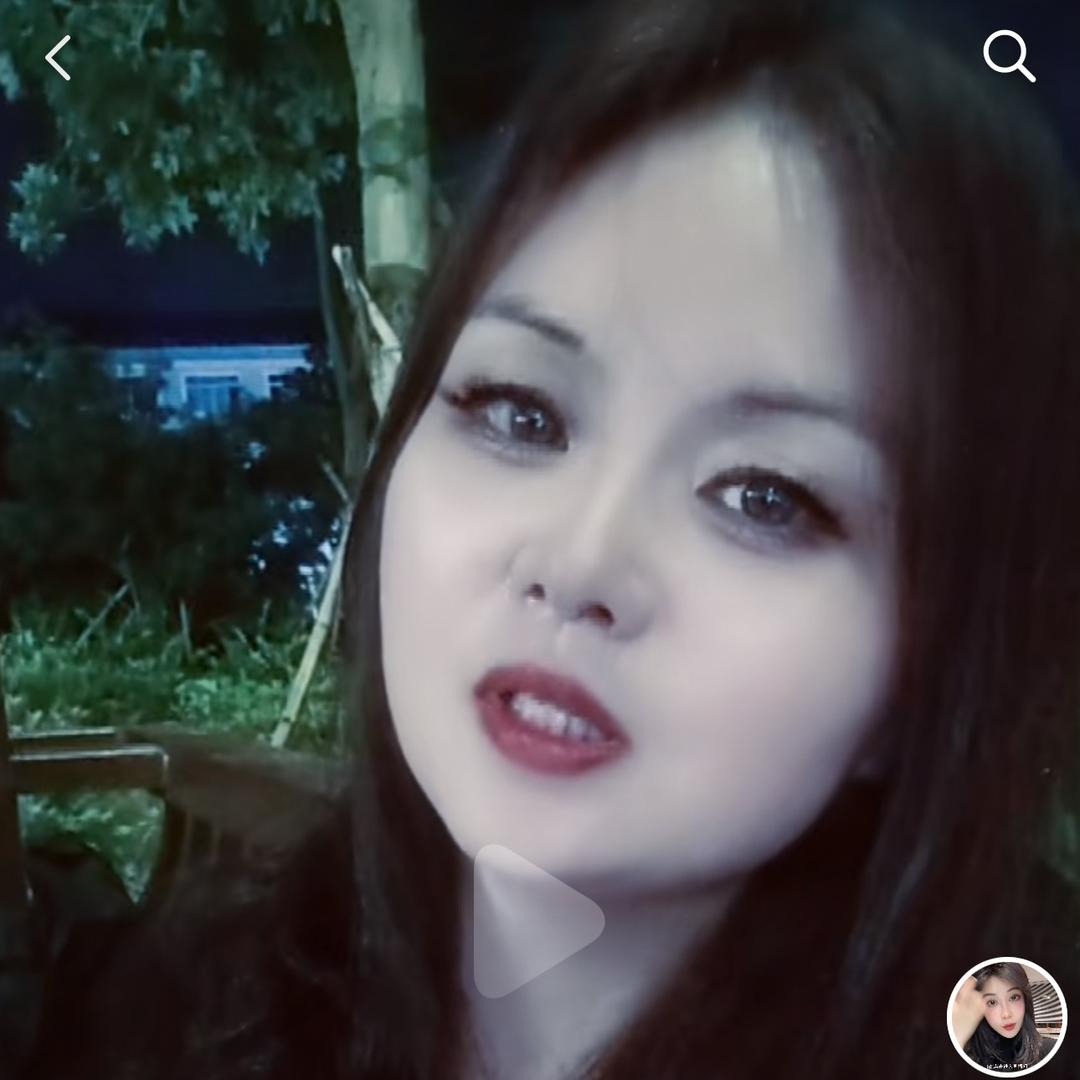Play the video
The image size is (1080, 1080).
point(536,921)
